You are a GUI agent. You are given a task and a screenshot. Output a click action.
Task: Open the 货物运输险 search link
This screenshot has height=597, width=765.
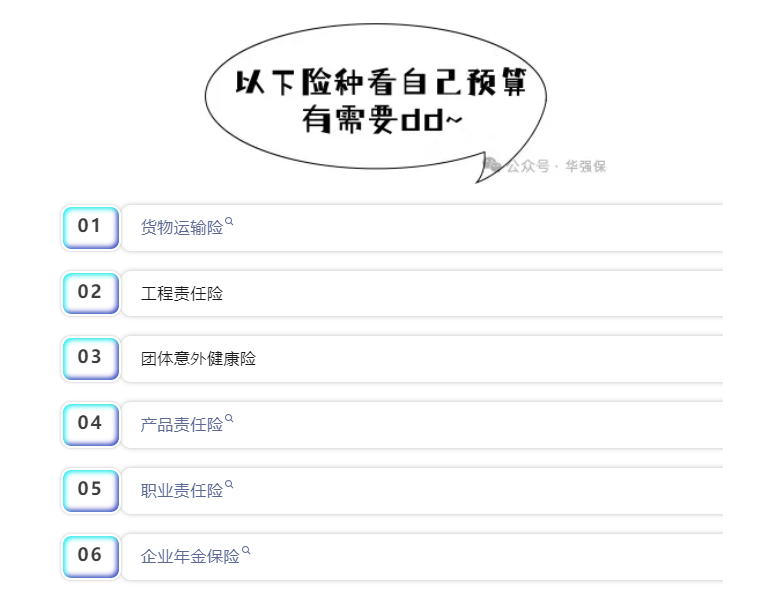point(185,227)
